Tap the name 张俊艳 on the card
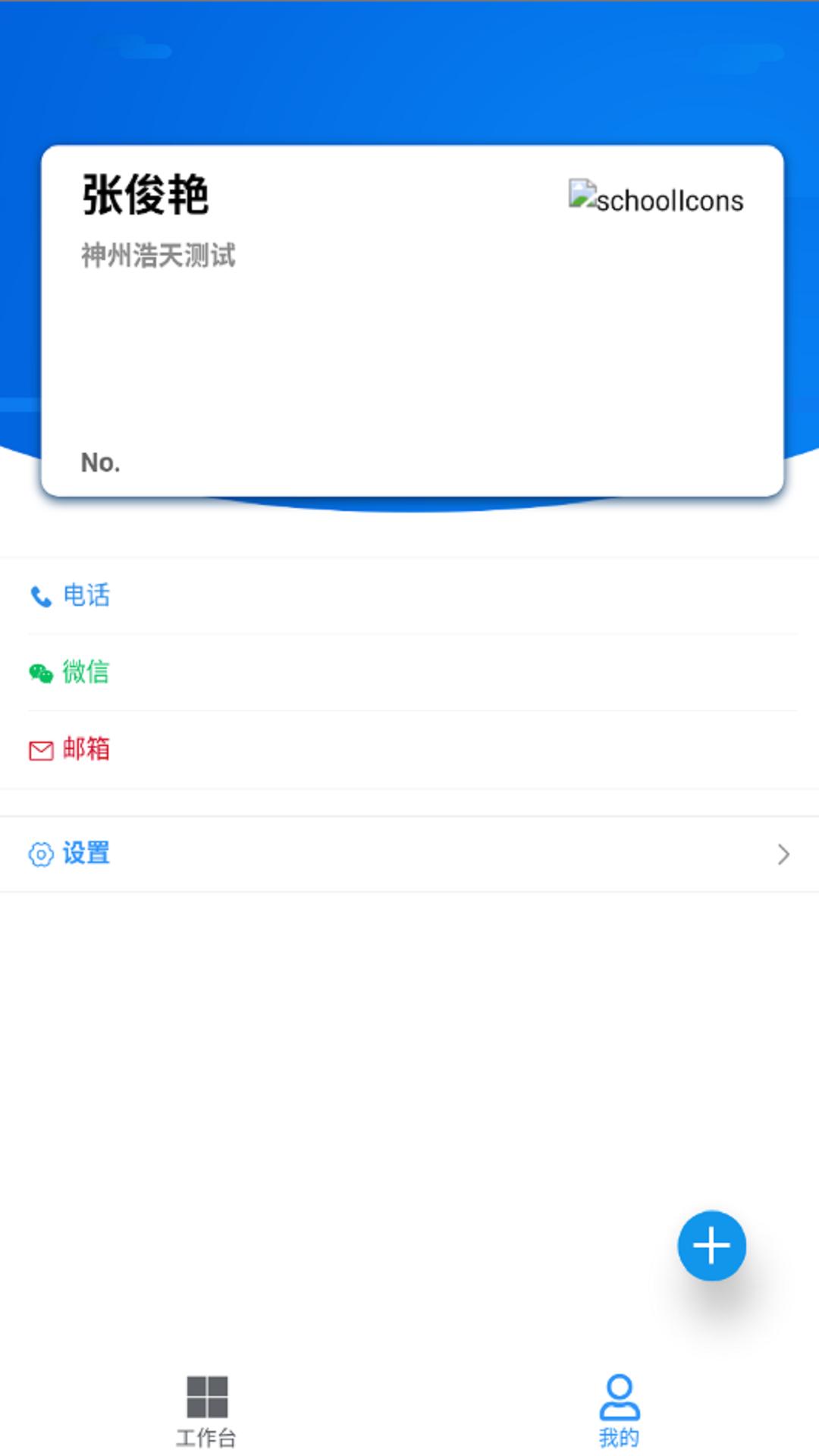The image size is (819, 1456). pos(147,196)
